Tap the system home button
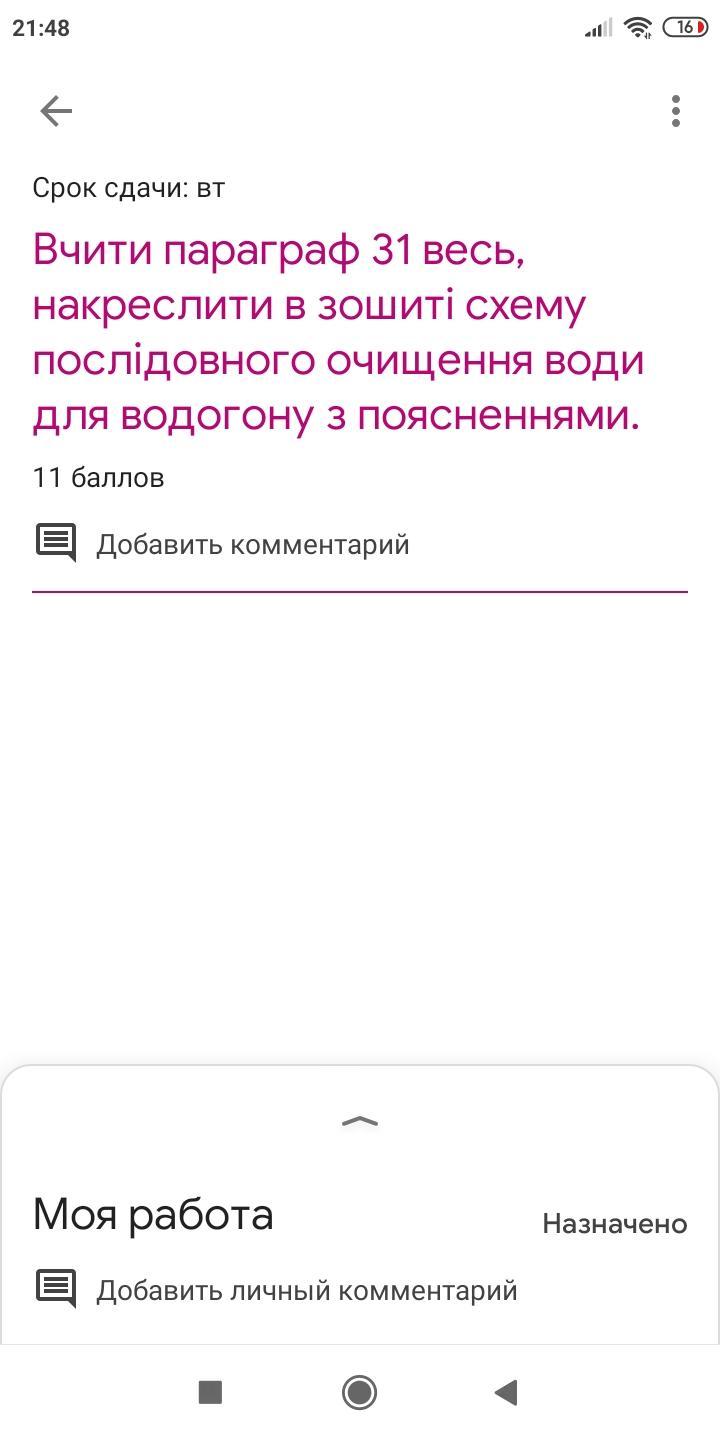The width and height of the screenshot is (720, 1440). pos(359,1392)
